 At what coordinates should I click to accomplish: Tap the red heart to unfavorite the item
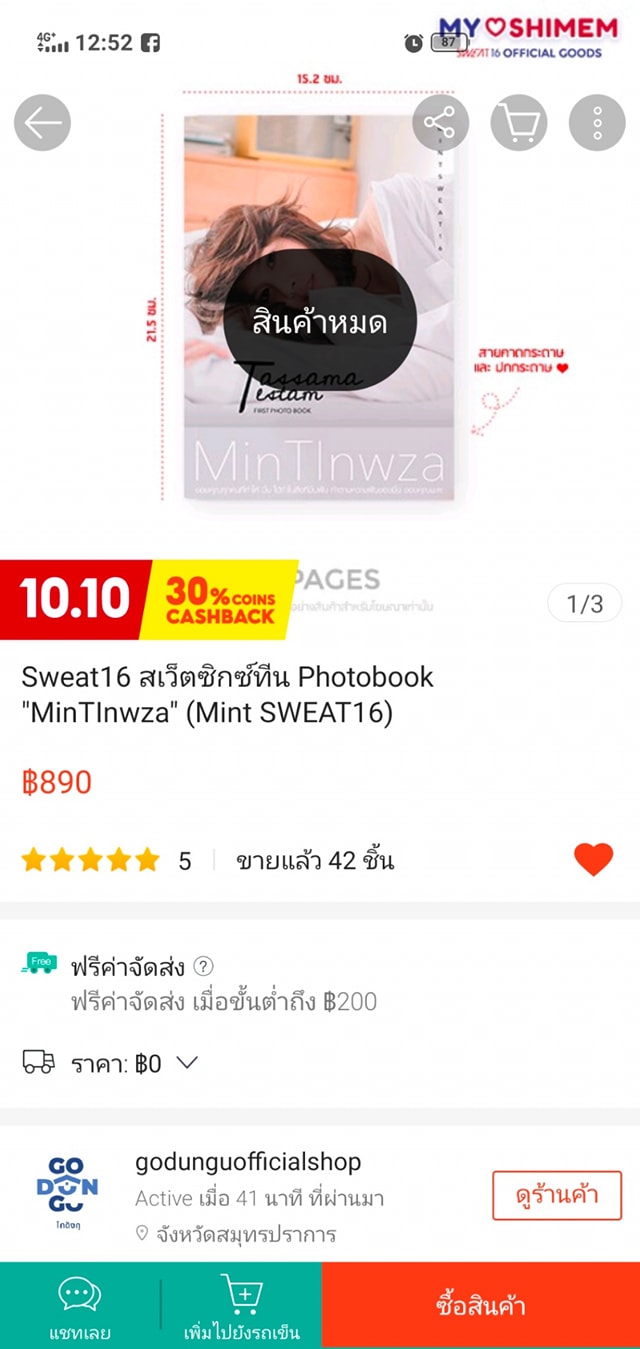point(593,860)
